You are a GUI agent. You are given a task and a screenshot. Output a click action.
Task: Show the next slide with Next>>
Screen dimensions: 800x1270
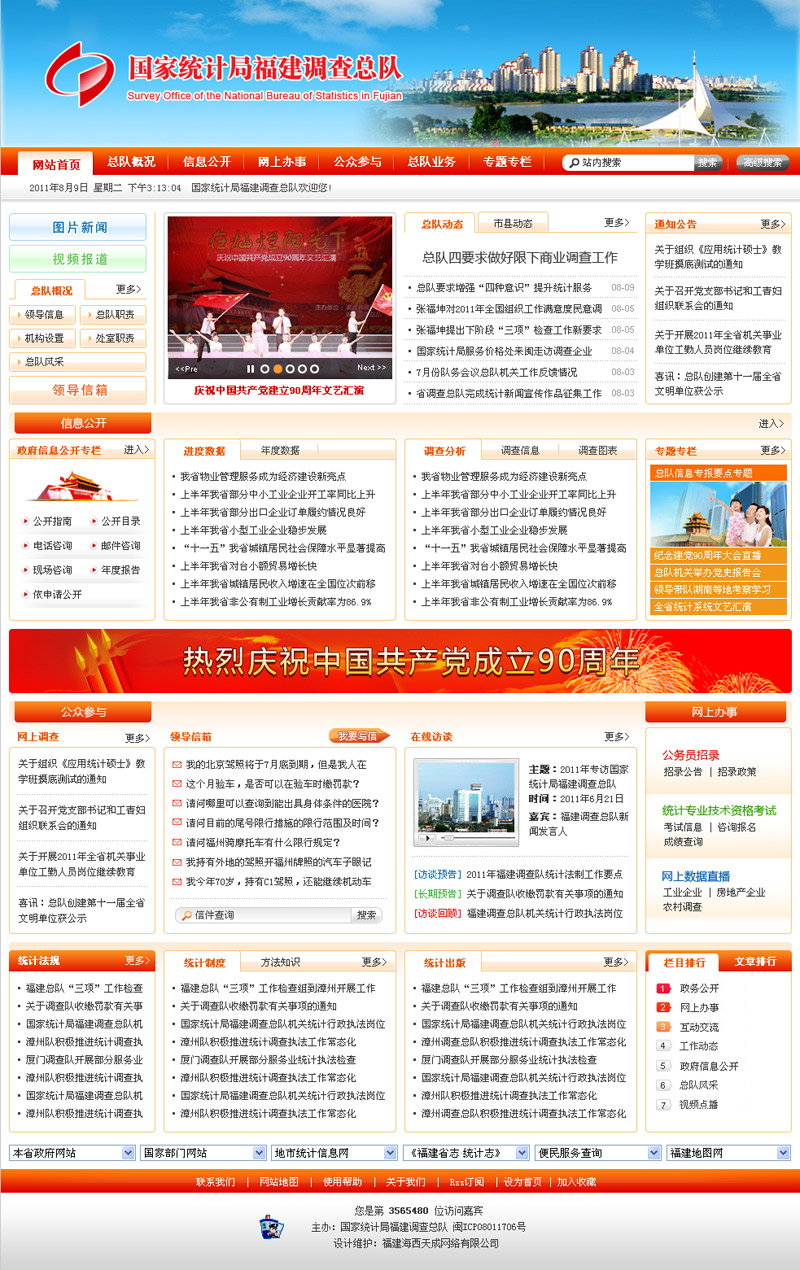coord(371,368)
